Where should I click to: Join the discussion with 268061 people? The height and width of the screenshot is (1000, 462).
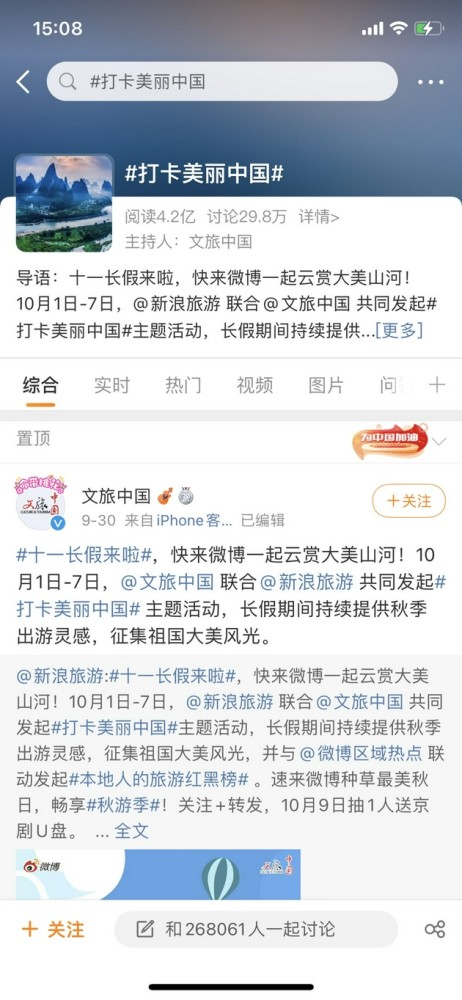pos(256,929)
